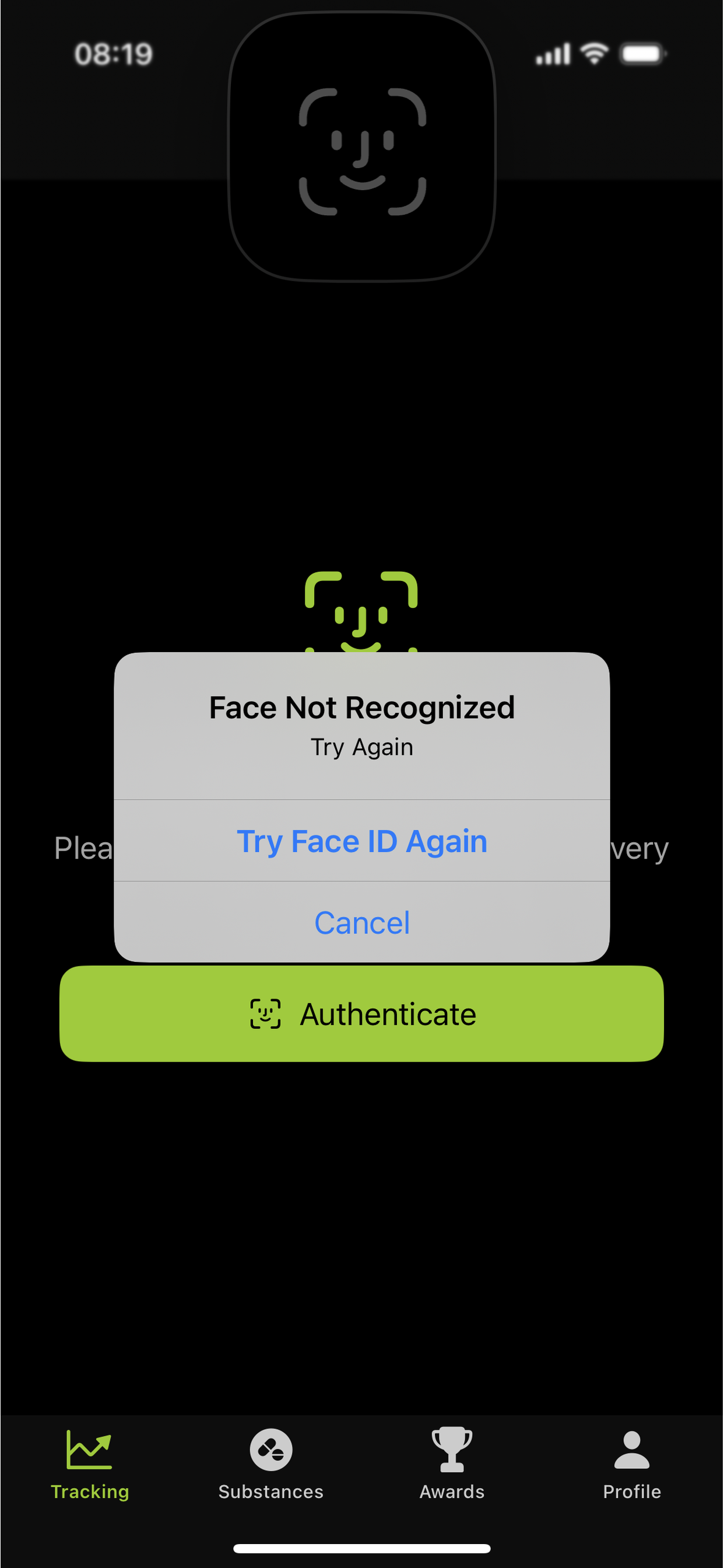Switch to the Tracking tab

click(x=89, y=1464)
